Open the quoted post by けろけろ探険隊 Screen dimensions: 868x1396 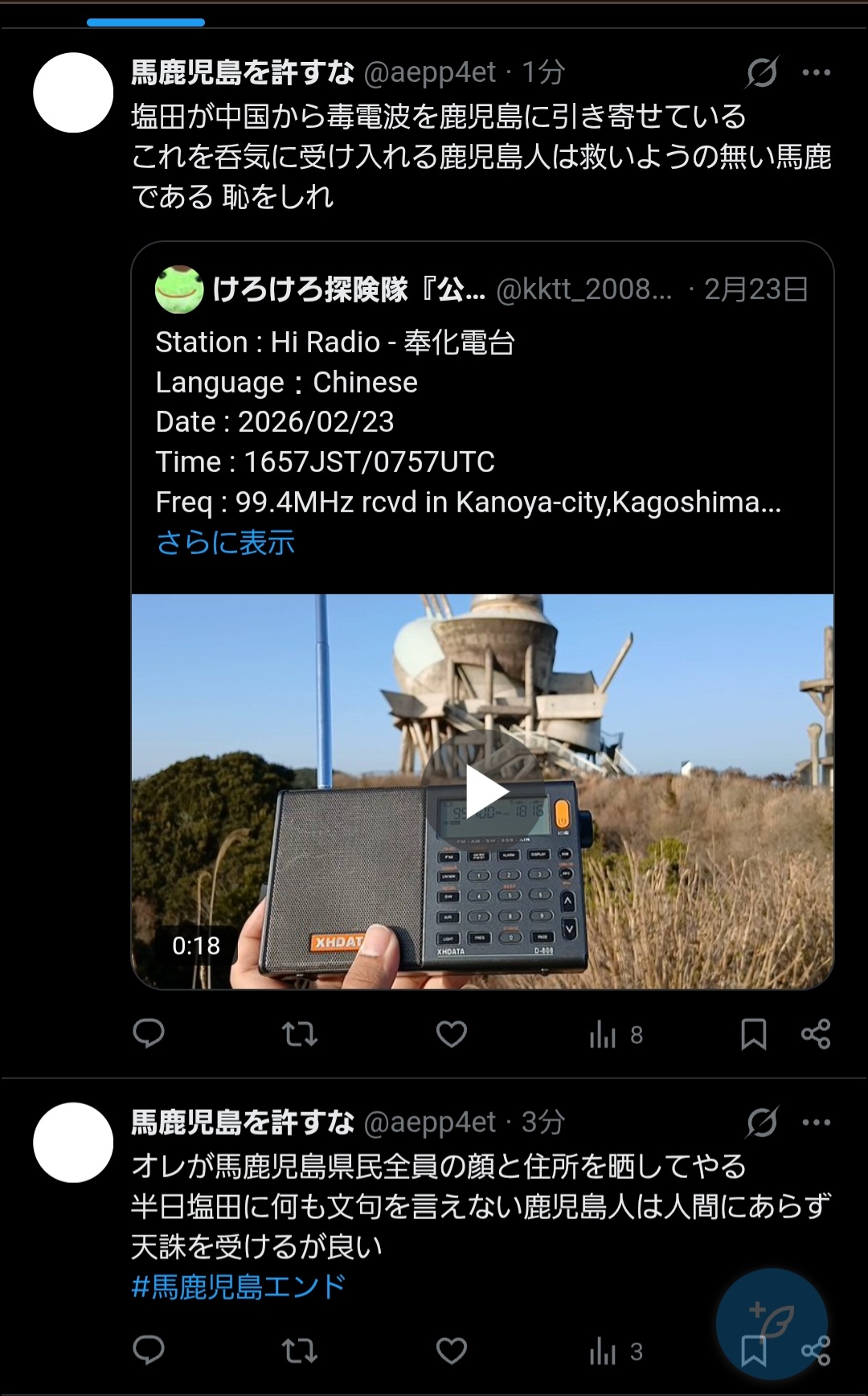pyautogui.click(x=482, y=402)
